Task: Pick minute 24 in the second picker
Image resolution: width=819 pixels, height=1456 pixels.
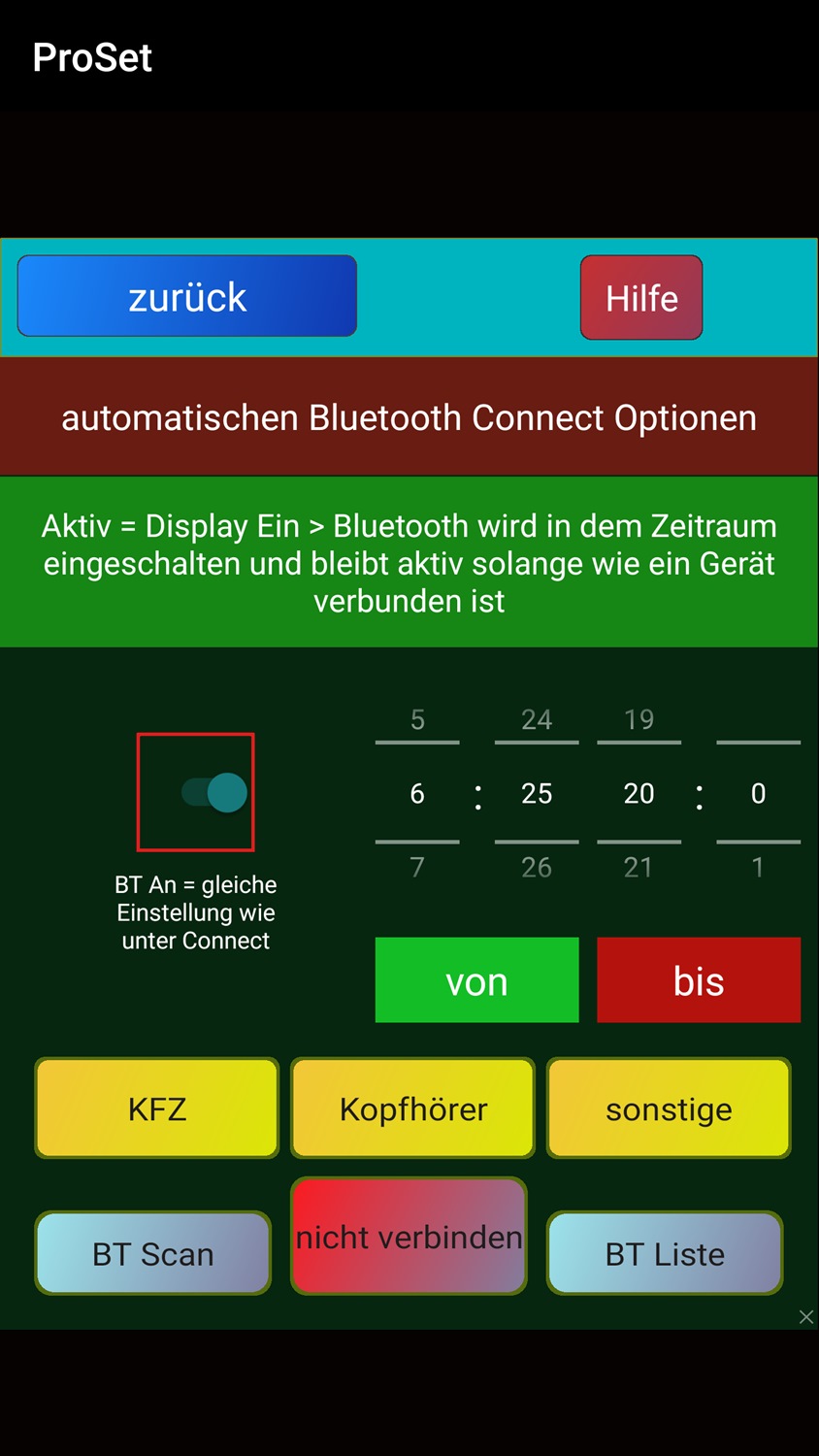Action: (x=537, y=719)
